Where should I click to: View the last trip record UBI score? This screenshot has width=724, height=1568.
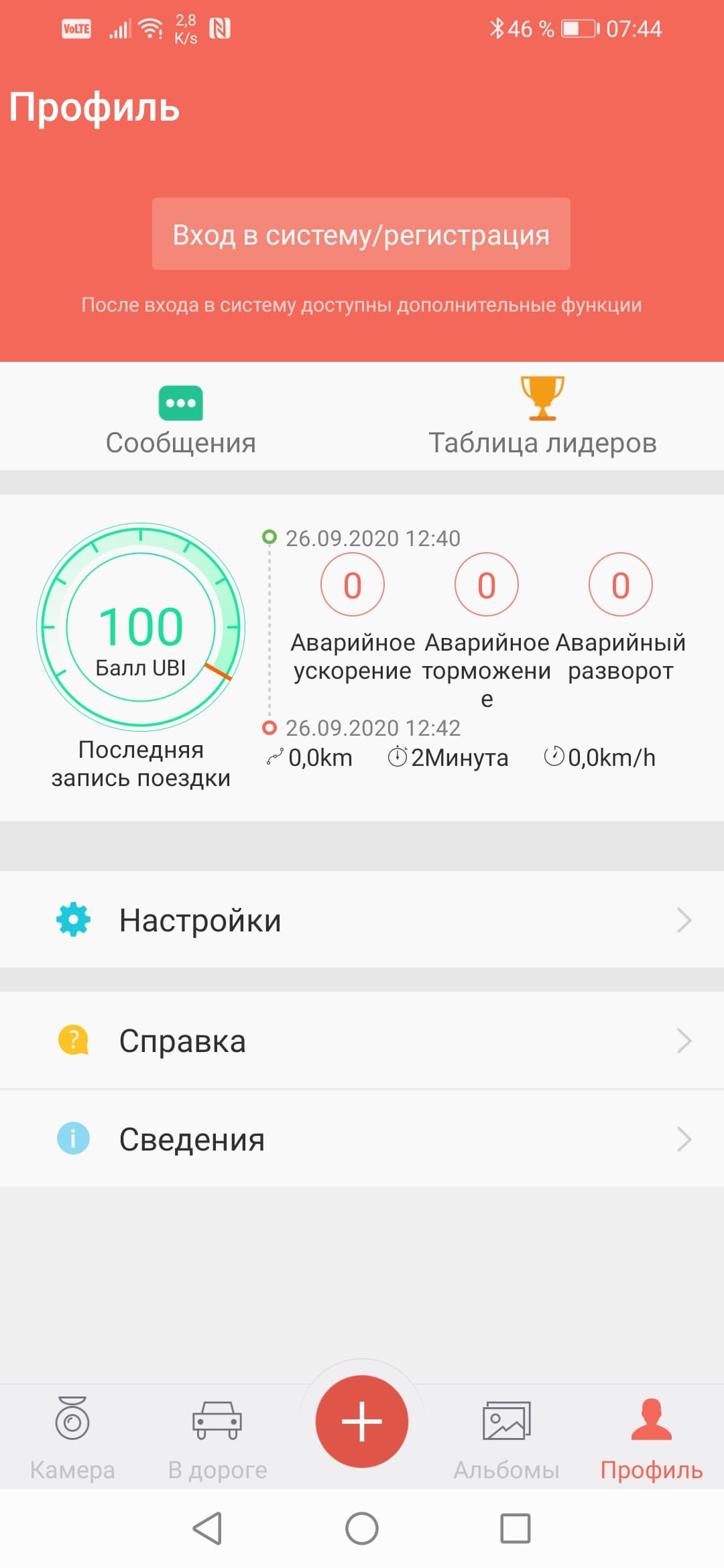[x=141, y=627]
